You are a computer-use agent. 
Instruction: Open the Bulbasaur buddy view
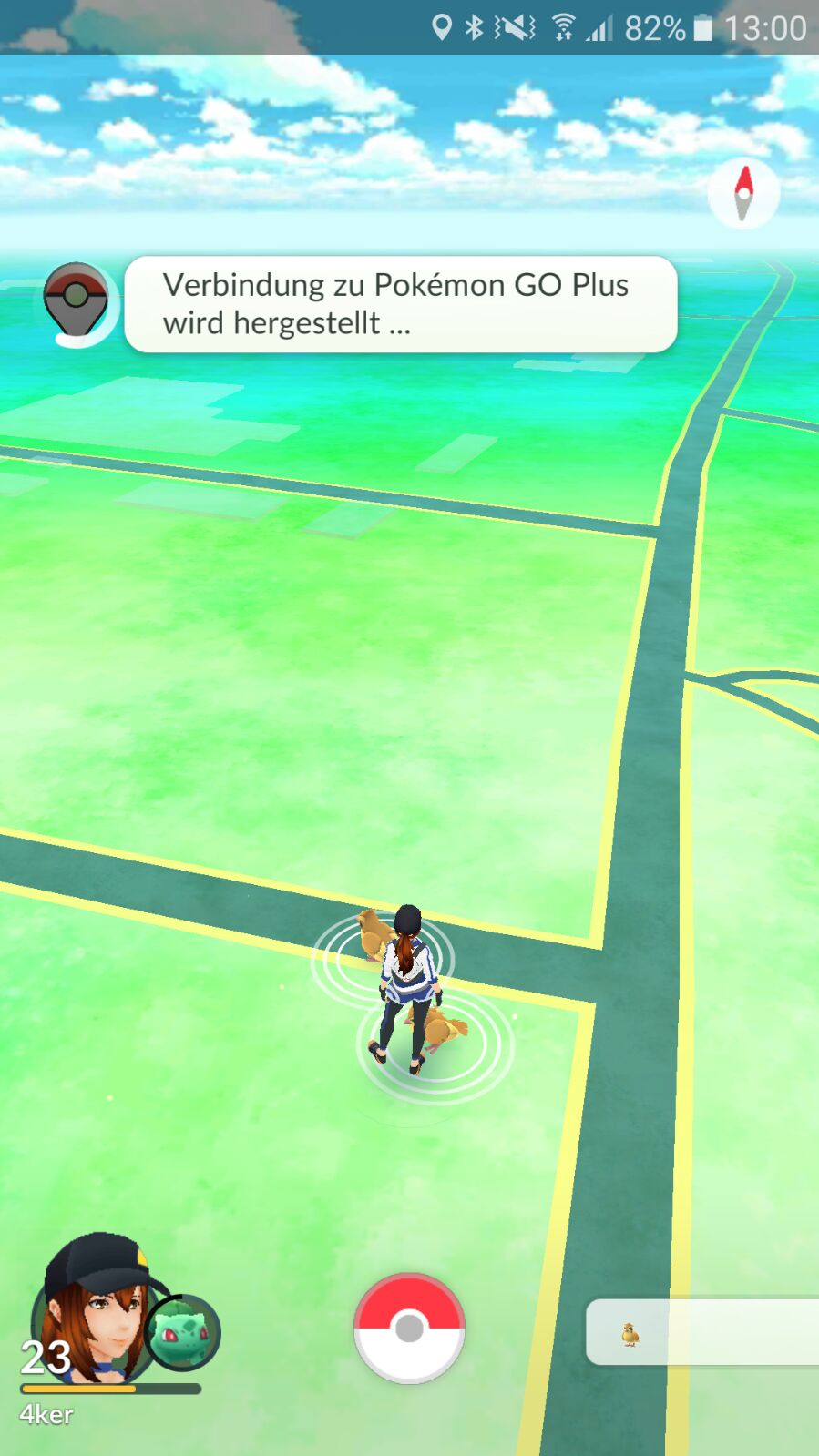click(183, 1332)
